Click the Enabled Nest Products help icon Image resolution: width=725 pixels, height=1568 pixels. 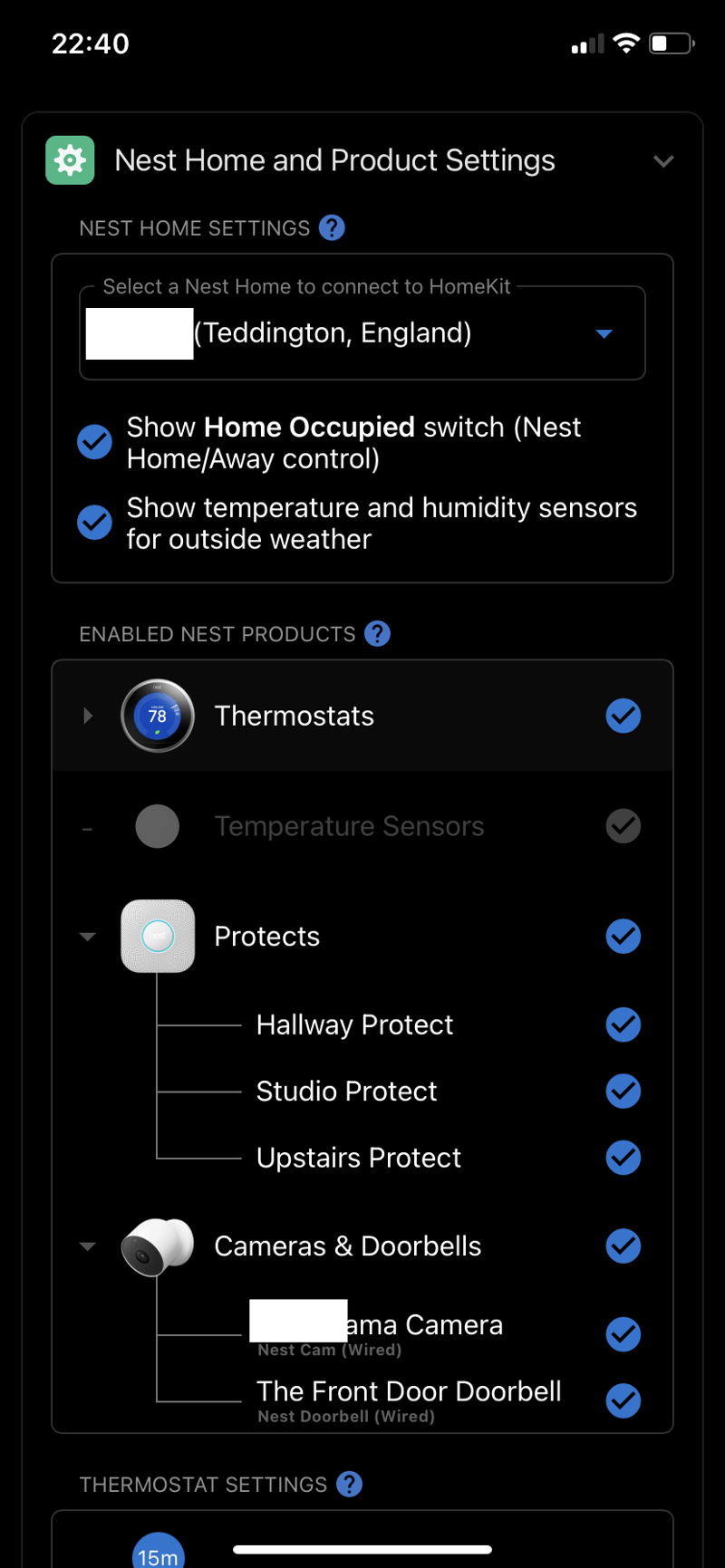pos(377,634)
